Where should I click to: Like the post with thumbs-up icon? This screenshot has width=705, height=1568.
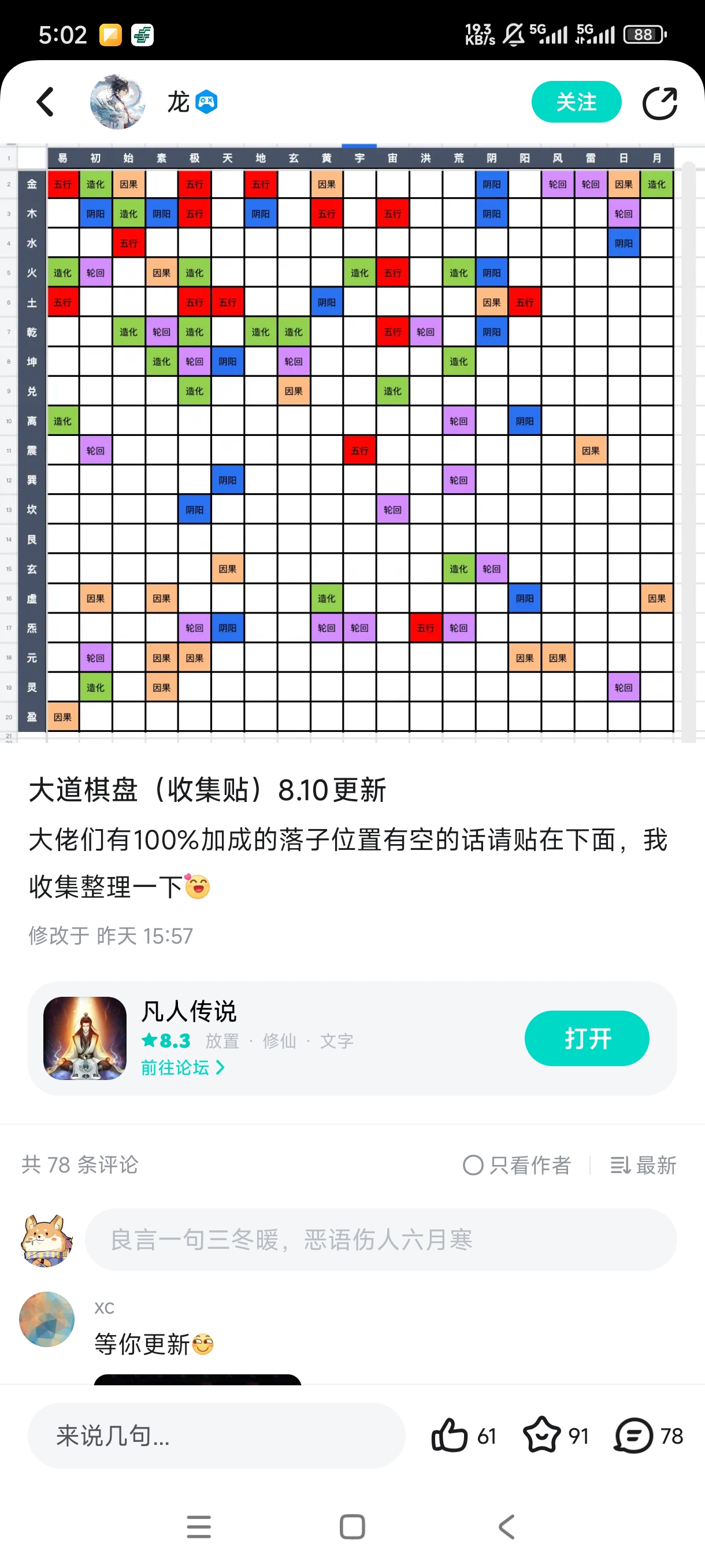point(450,1435)
